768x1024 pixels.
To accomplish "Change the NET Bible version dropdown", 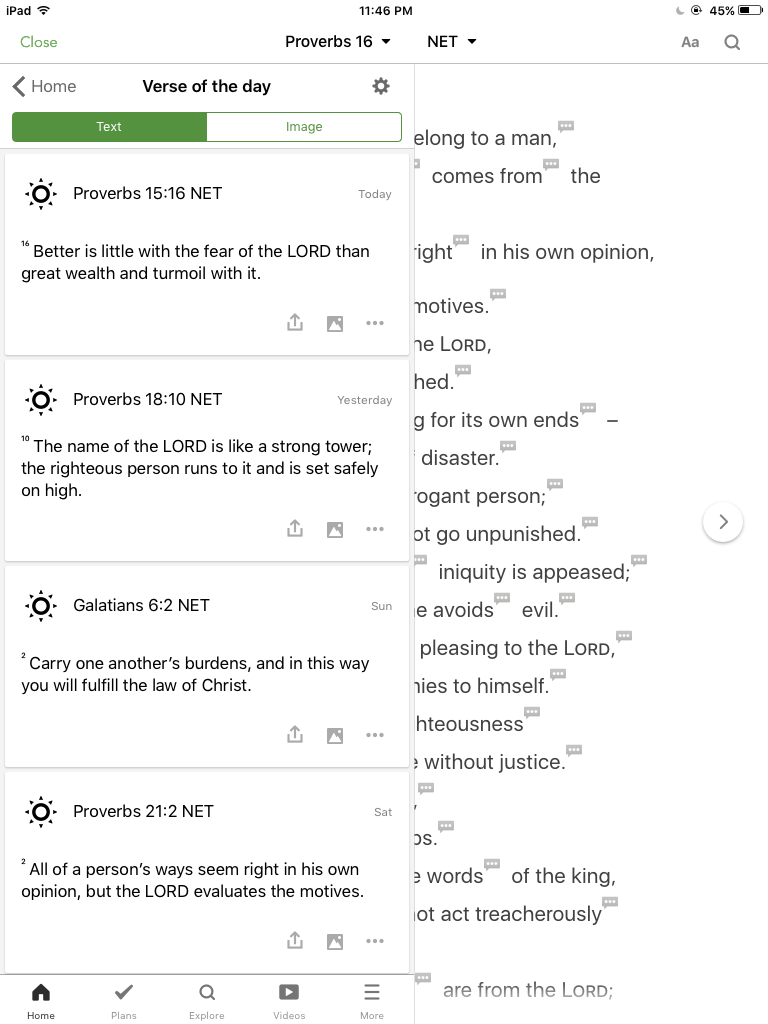I will 451,42.
